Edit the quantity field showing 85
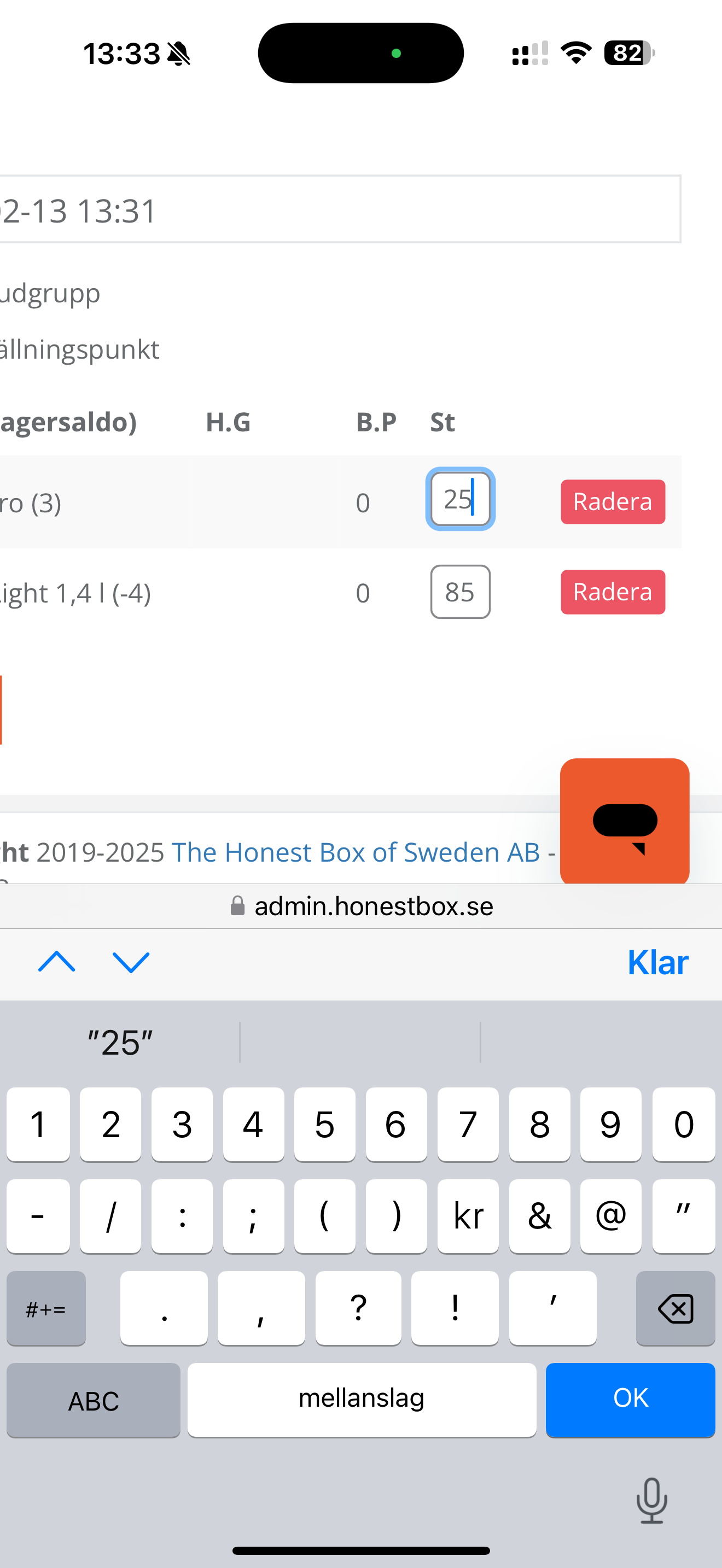This screenshot has height=1568, width=722. coord(460,592)
